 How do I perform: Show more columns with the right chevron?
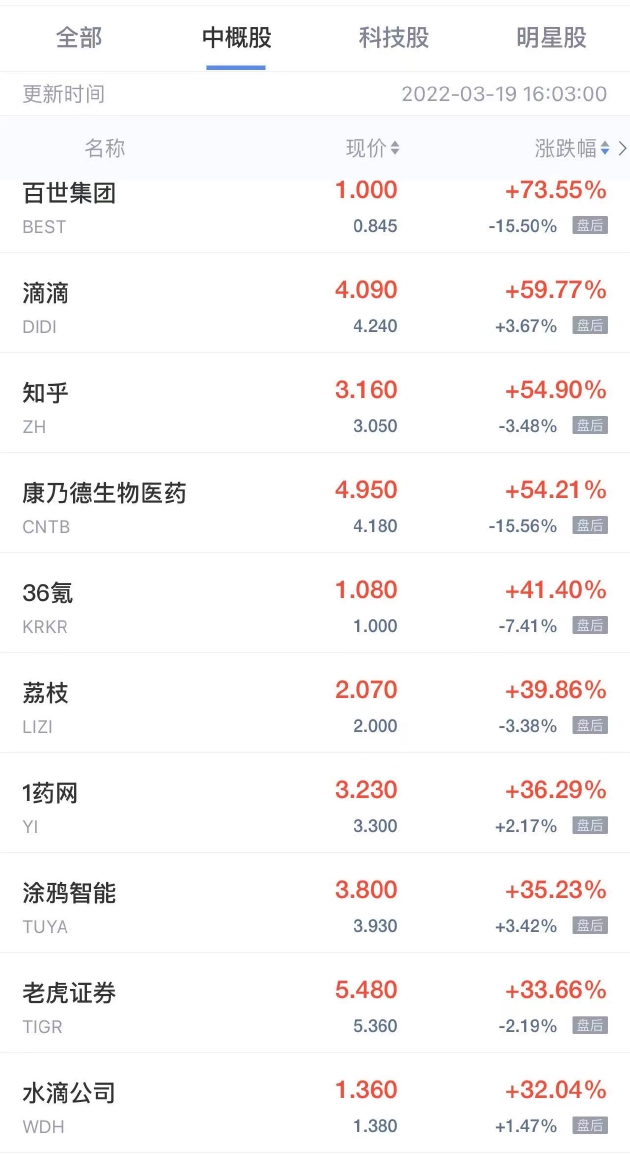622,149
